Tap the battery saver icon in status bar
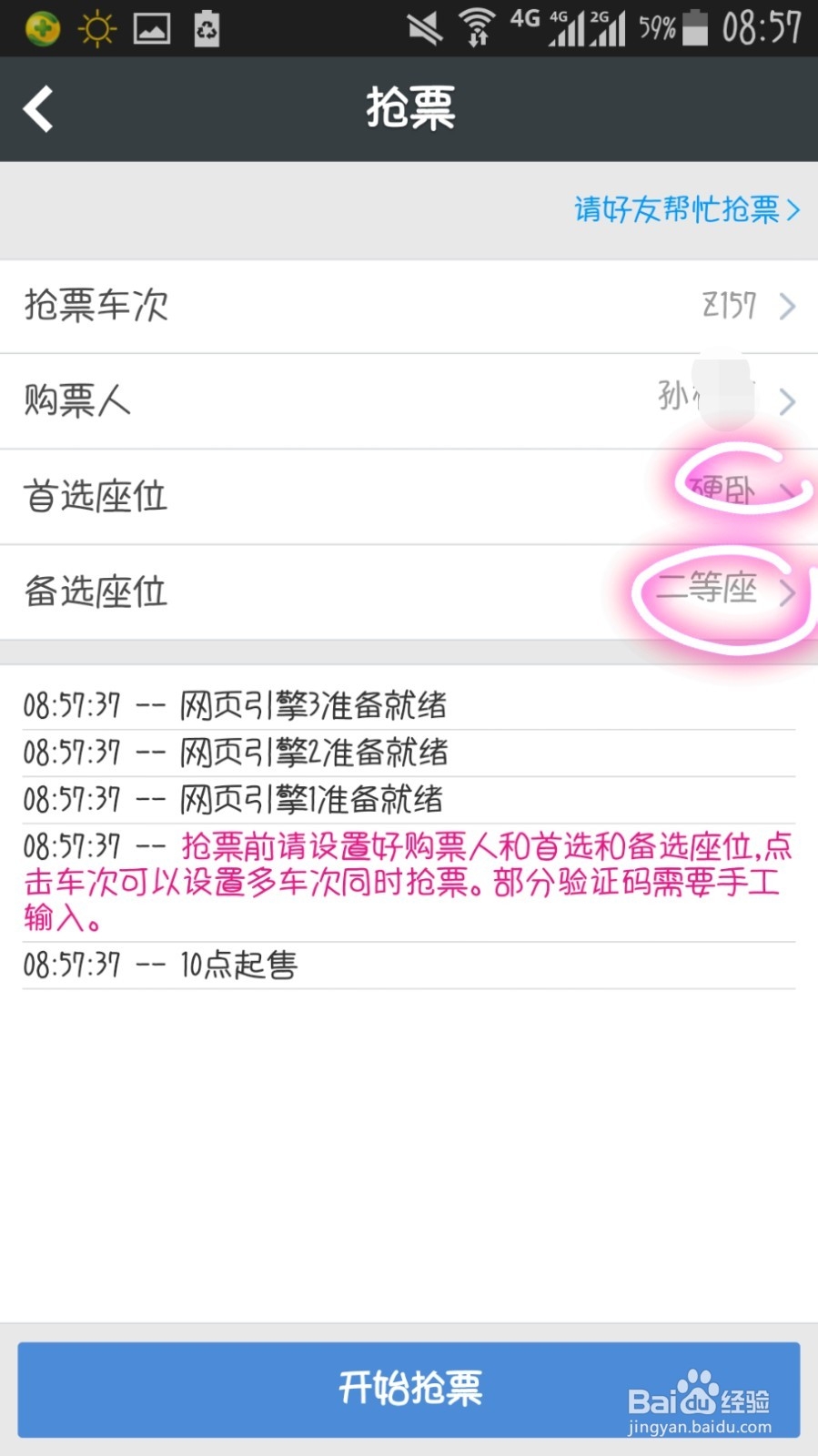 (206, 27)
